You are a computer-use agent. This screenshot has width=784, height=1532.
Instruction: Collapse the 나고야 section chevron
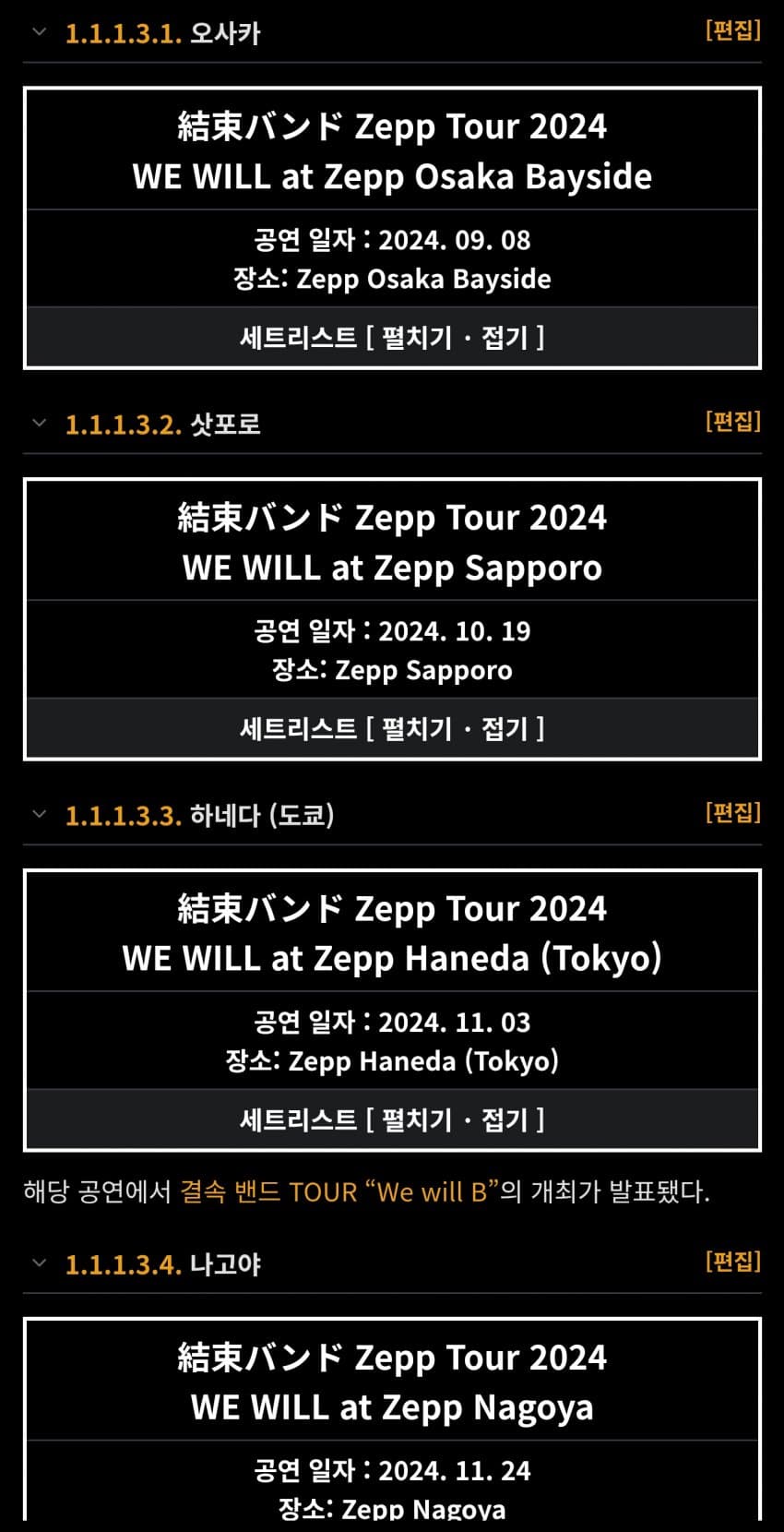pyautogui.click(x=39, y=1263)
